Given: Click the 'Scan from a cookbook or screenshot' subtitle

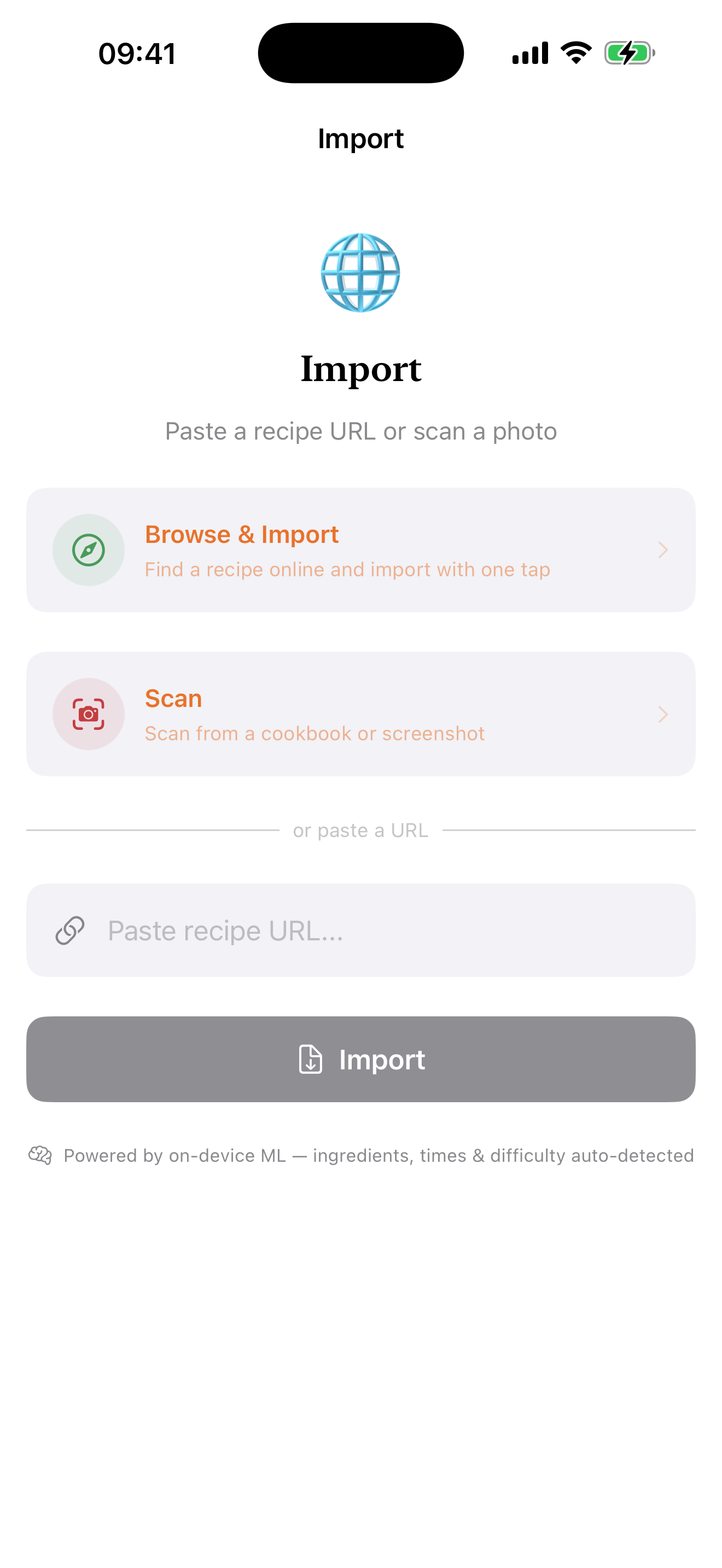Looking at the screenshot, I should pos(314,733).
